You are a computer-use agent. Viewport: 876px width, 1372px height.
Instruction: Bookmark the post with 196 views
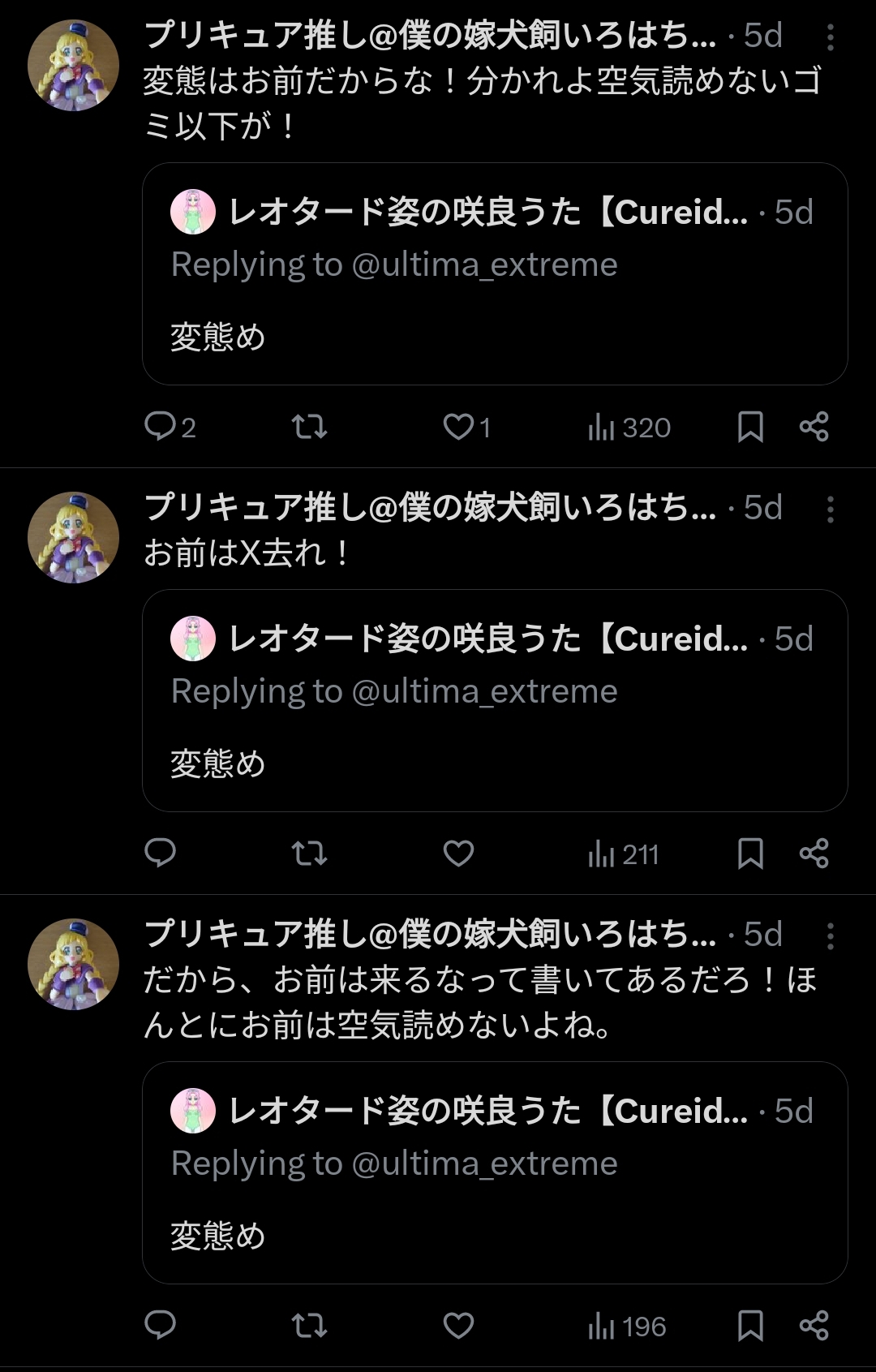point(750,1325)
